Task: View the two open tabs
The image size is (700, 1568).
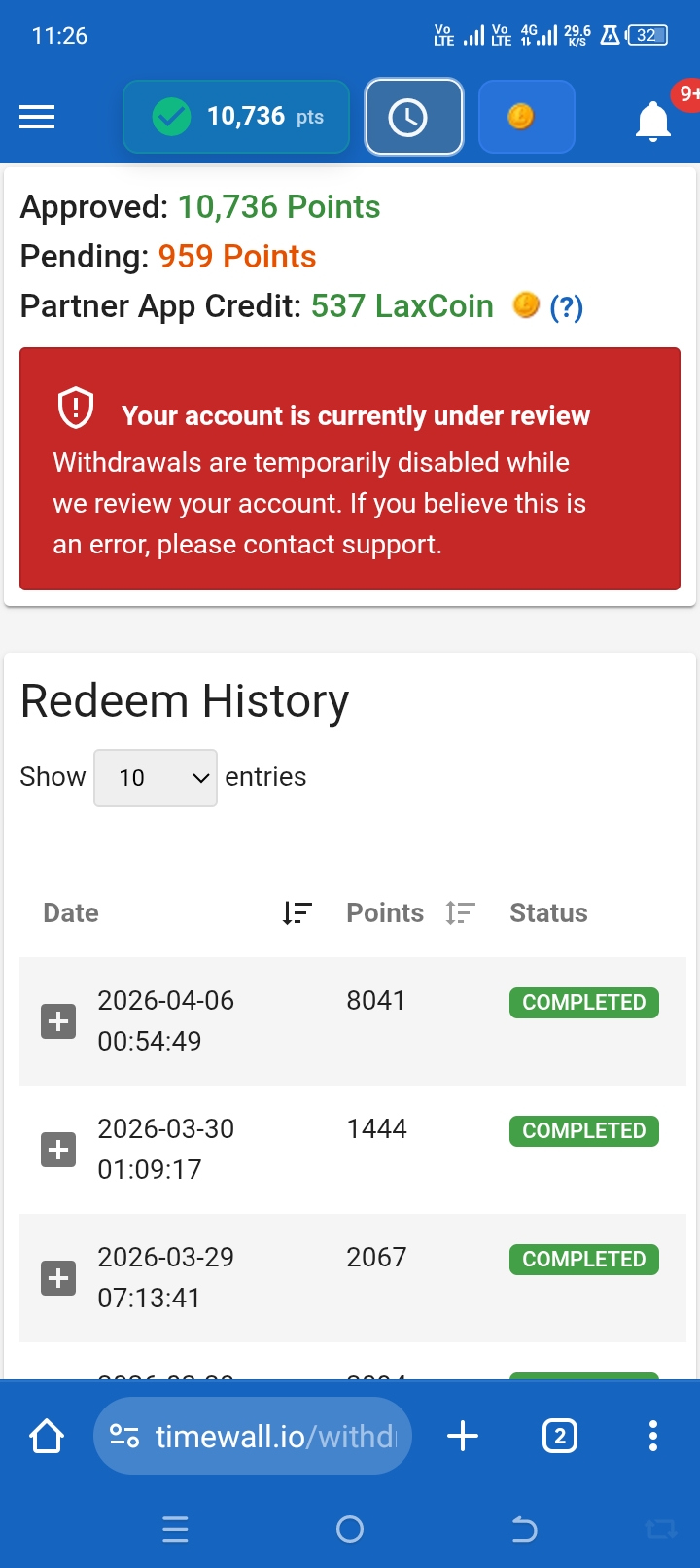Action: click(x=559, y=1436)
